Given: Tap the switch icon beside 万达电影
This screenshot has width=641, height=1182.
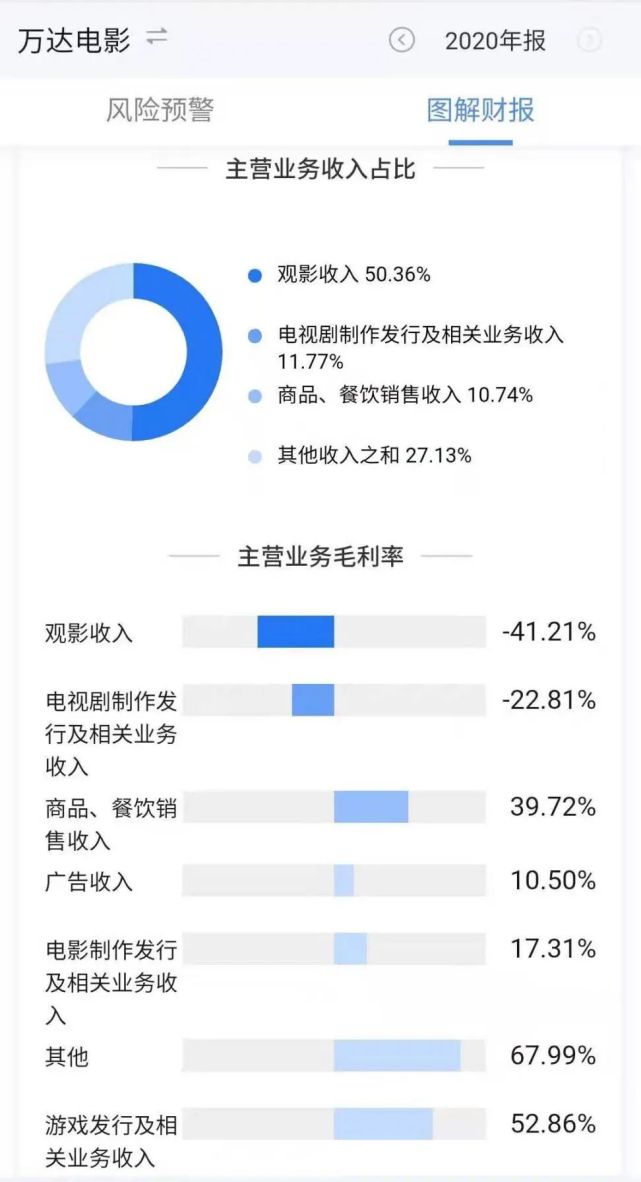Looking at the screenshot, I should (x=156, y=38).
